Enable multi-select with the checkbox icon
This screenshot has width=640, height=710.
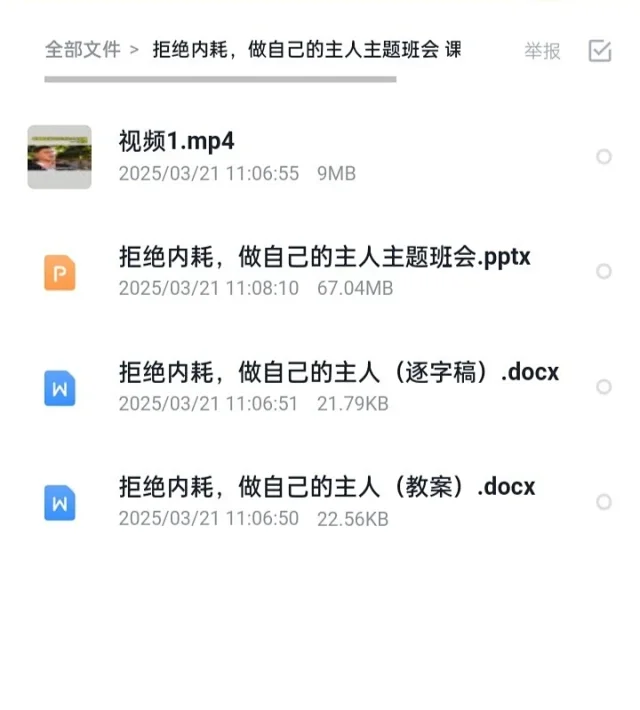[600, 51]
